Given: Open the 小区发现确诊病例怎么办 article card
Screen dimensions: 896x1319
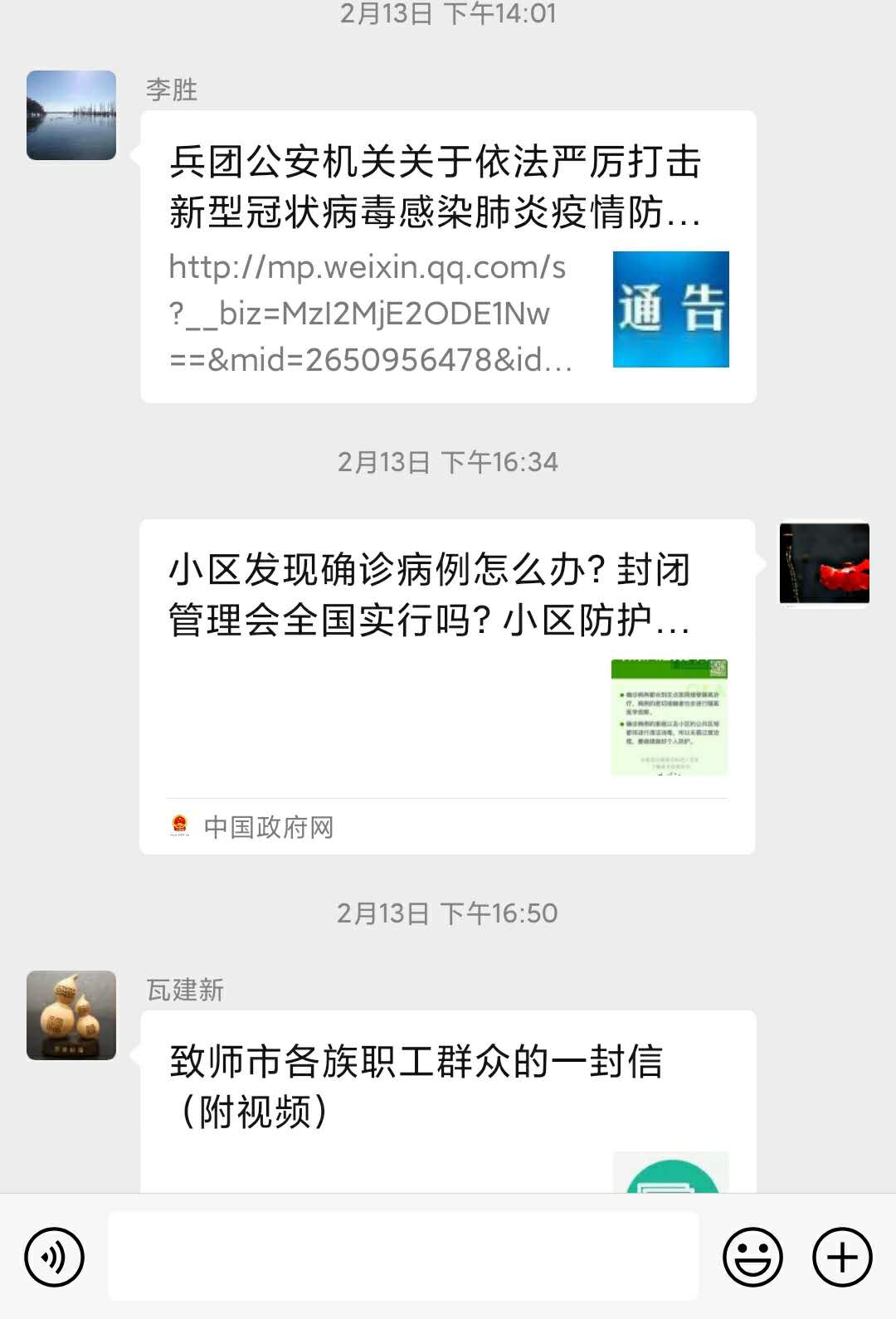Looking at the screenshot, I should tap(447, 686).
